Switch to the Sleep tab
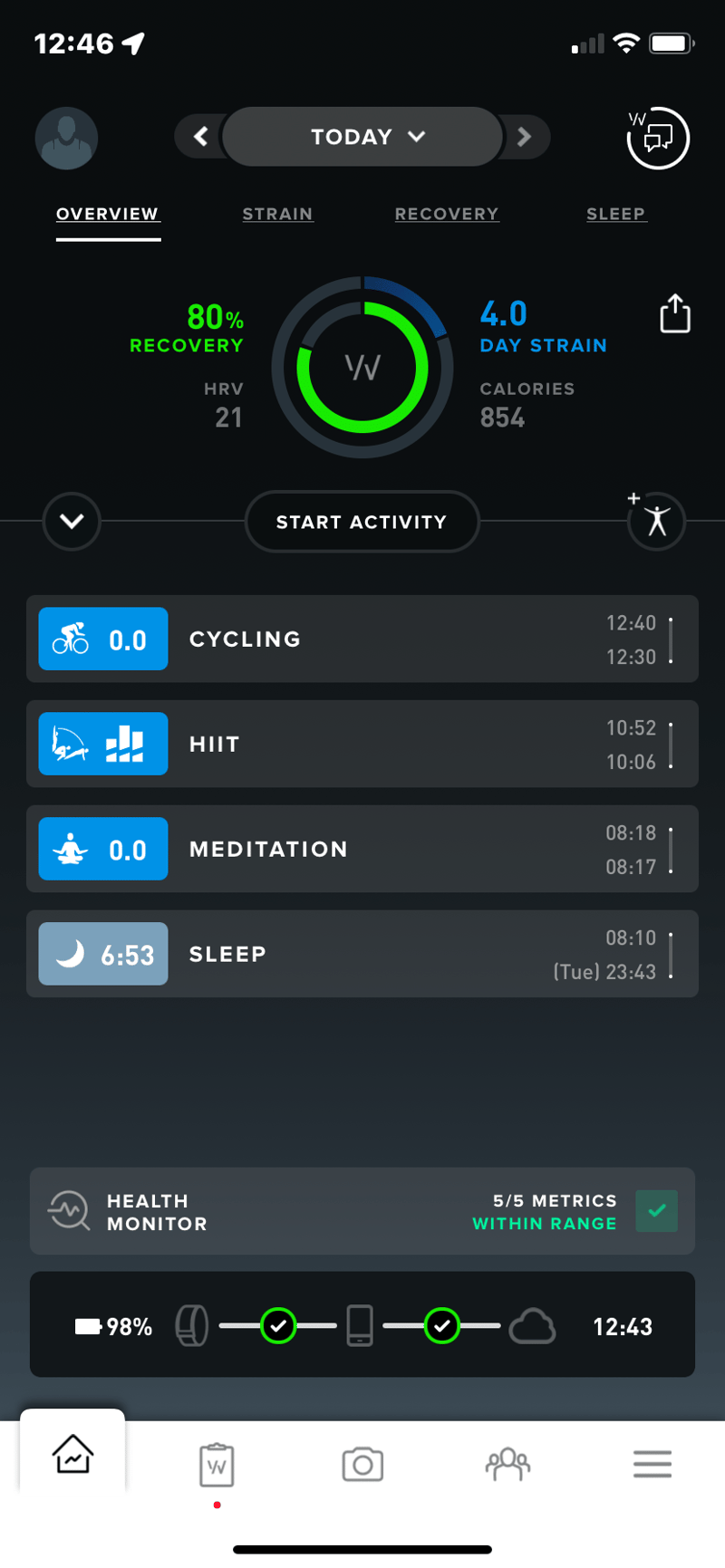Screen dimensions: 725x1568 point(616,215)
